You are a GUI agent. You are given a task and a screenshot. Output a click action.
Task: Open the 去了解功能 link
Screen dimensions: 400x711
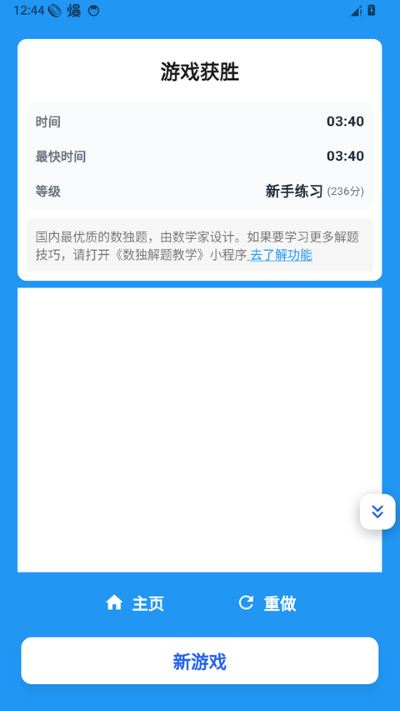tap(280, 255)
